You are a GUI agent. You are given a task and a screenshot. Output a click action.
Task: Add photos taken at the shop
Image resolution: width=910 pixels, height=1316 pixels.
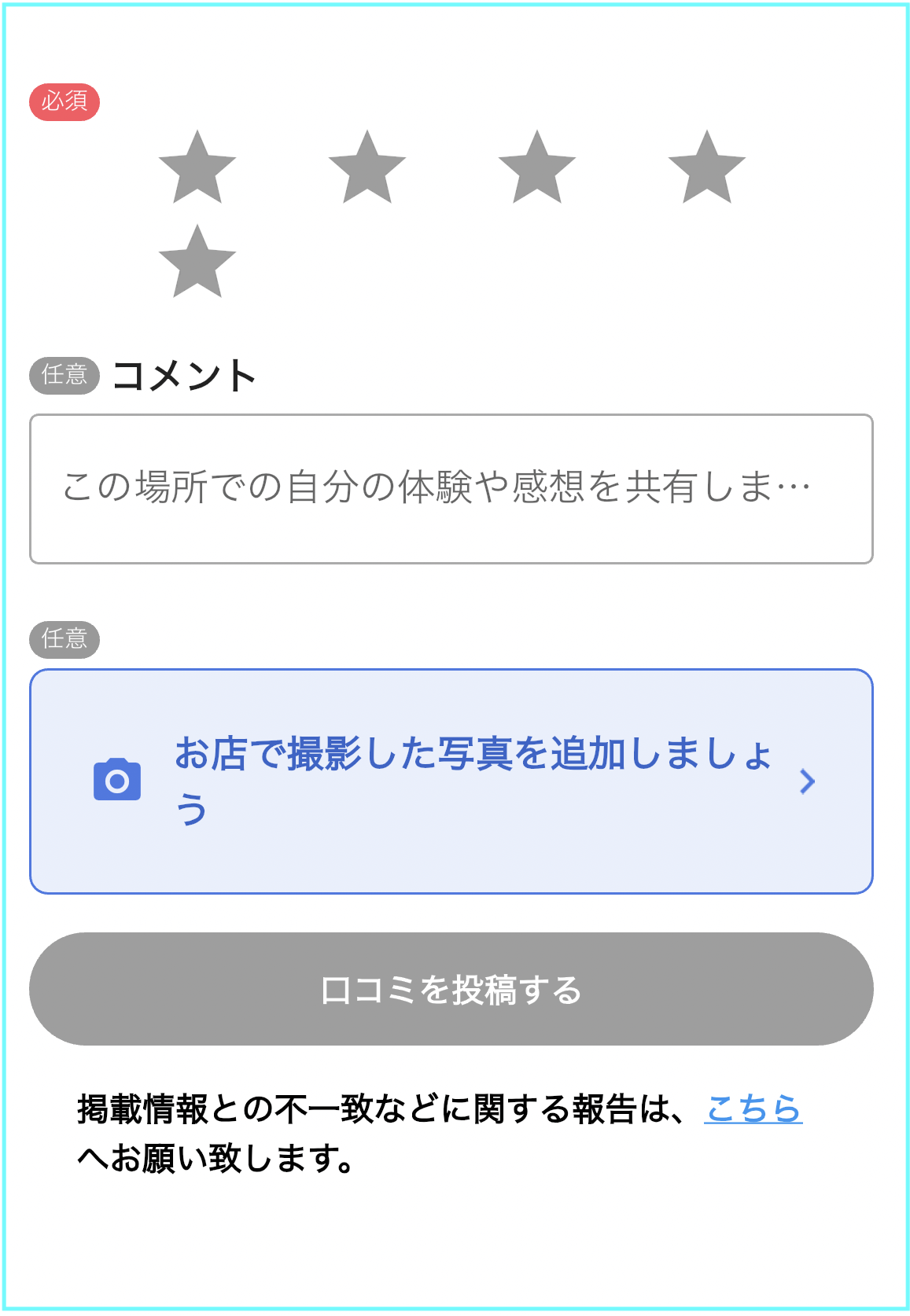click(x=451, y=781)
